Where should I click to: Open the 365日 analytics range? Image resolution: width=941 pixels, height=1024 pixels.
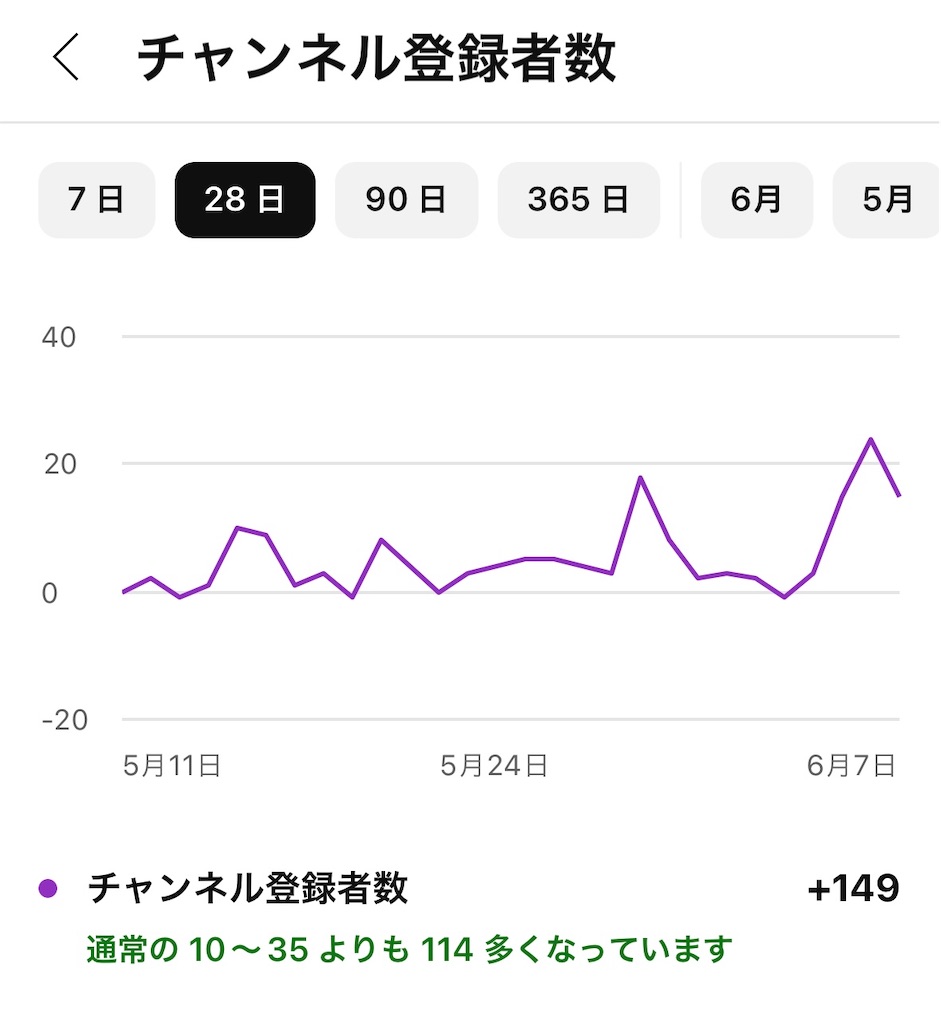(x=578, y=200)
